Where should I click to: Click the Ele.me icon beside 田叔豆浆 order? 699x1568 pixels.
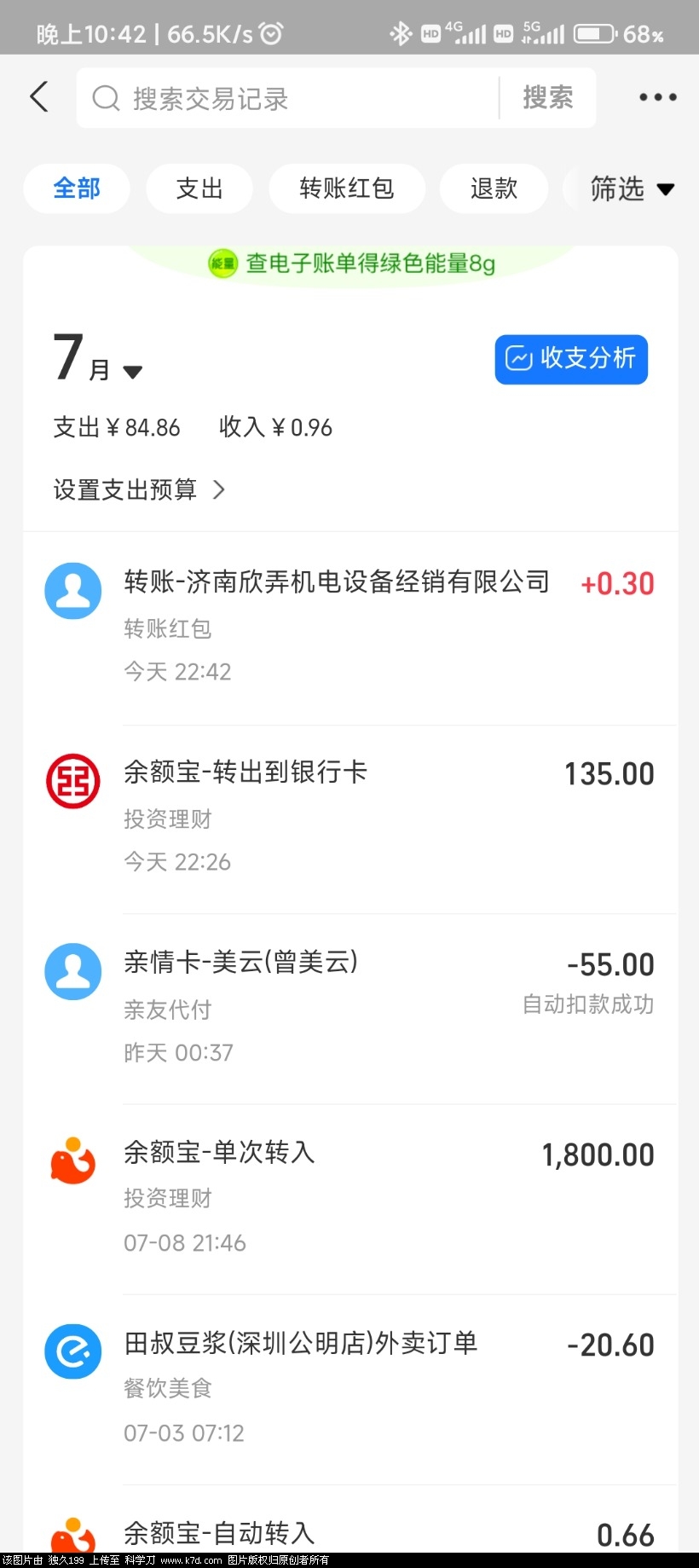coord(72,1351)
